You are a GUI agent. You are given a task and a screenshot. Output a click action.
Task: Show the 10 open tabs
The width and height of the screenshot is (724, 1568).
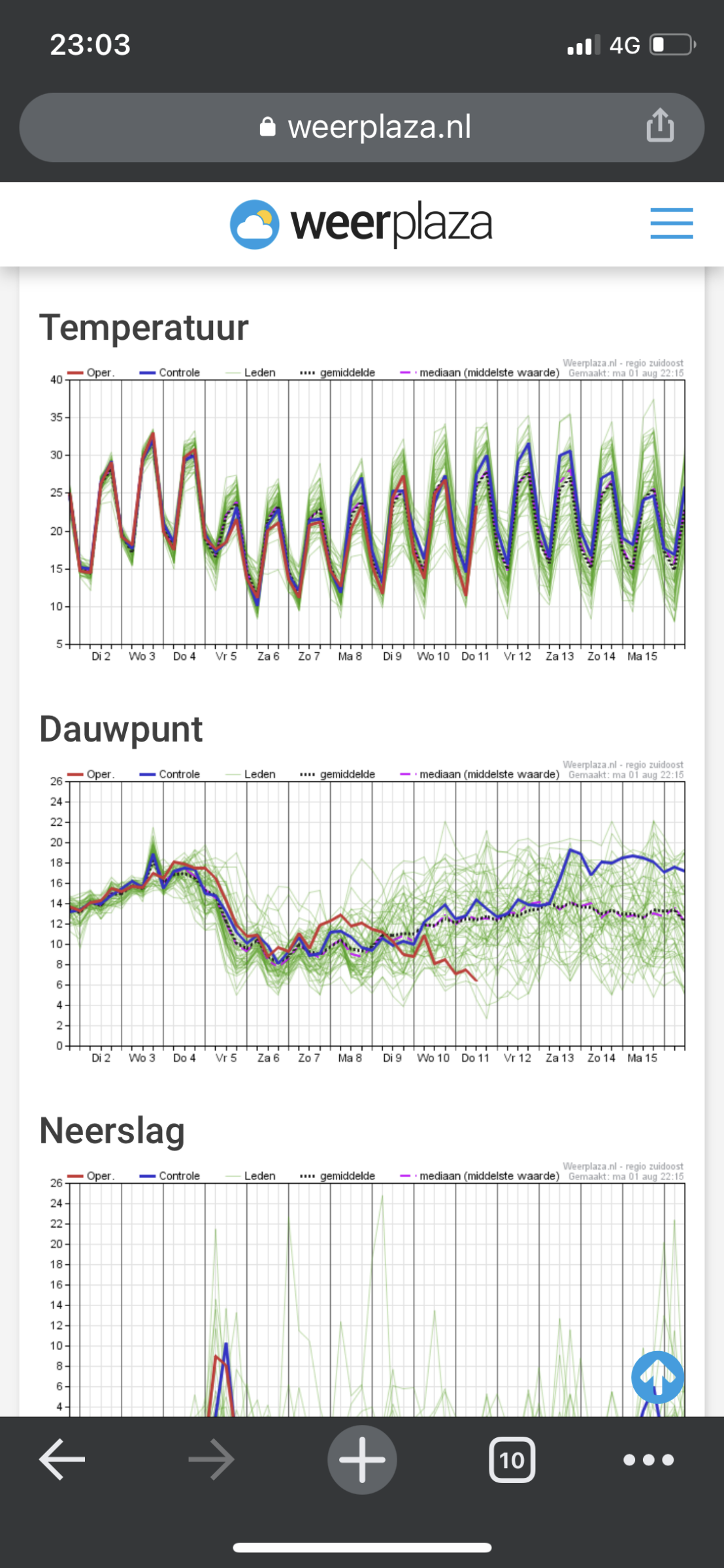[512, 1459]
